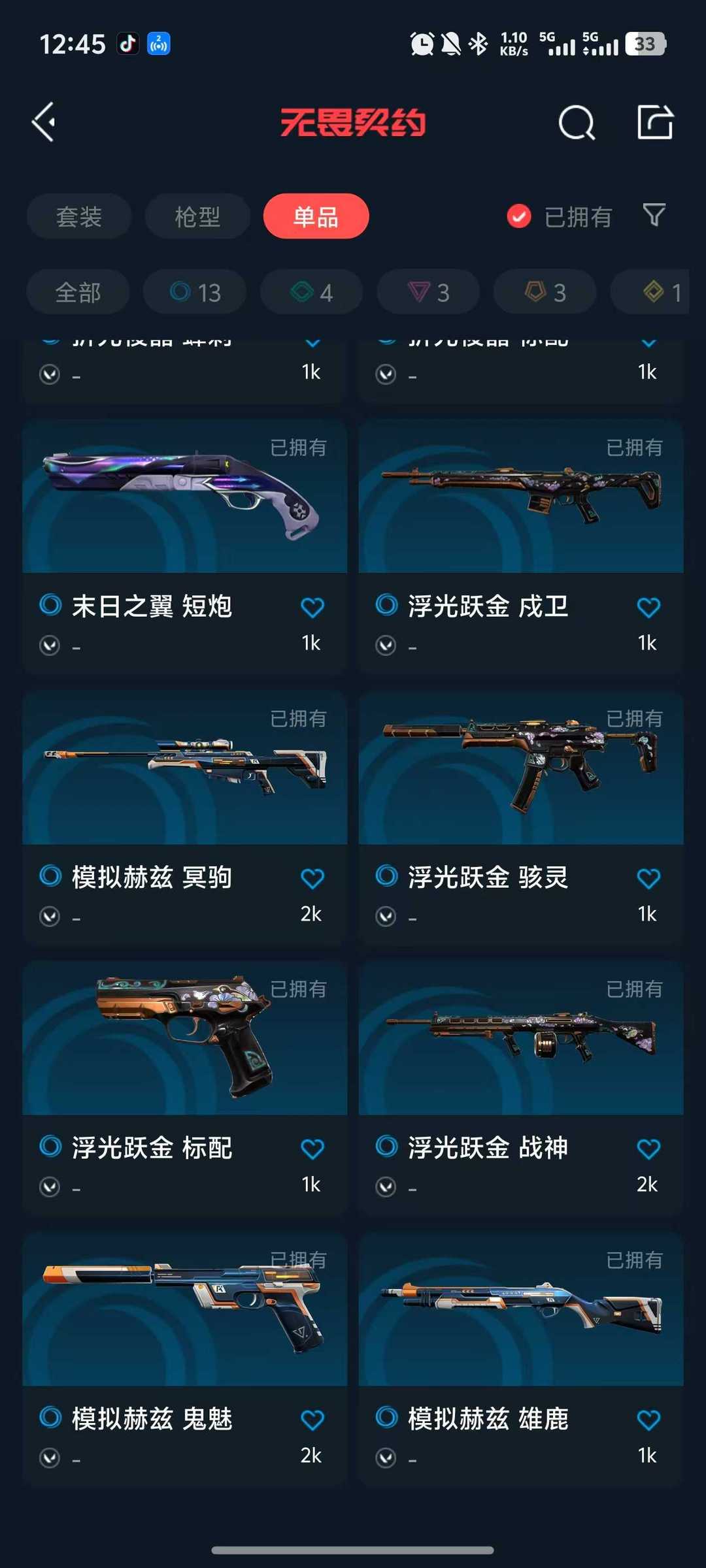Image resolution: width=706 pixels, height=1568 pixels.
Task: Tap the heart on 浮光跃金 战神
Action: 648,1149
